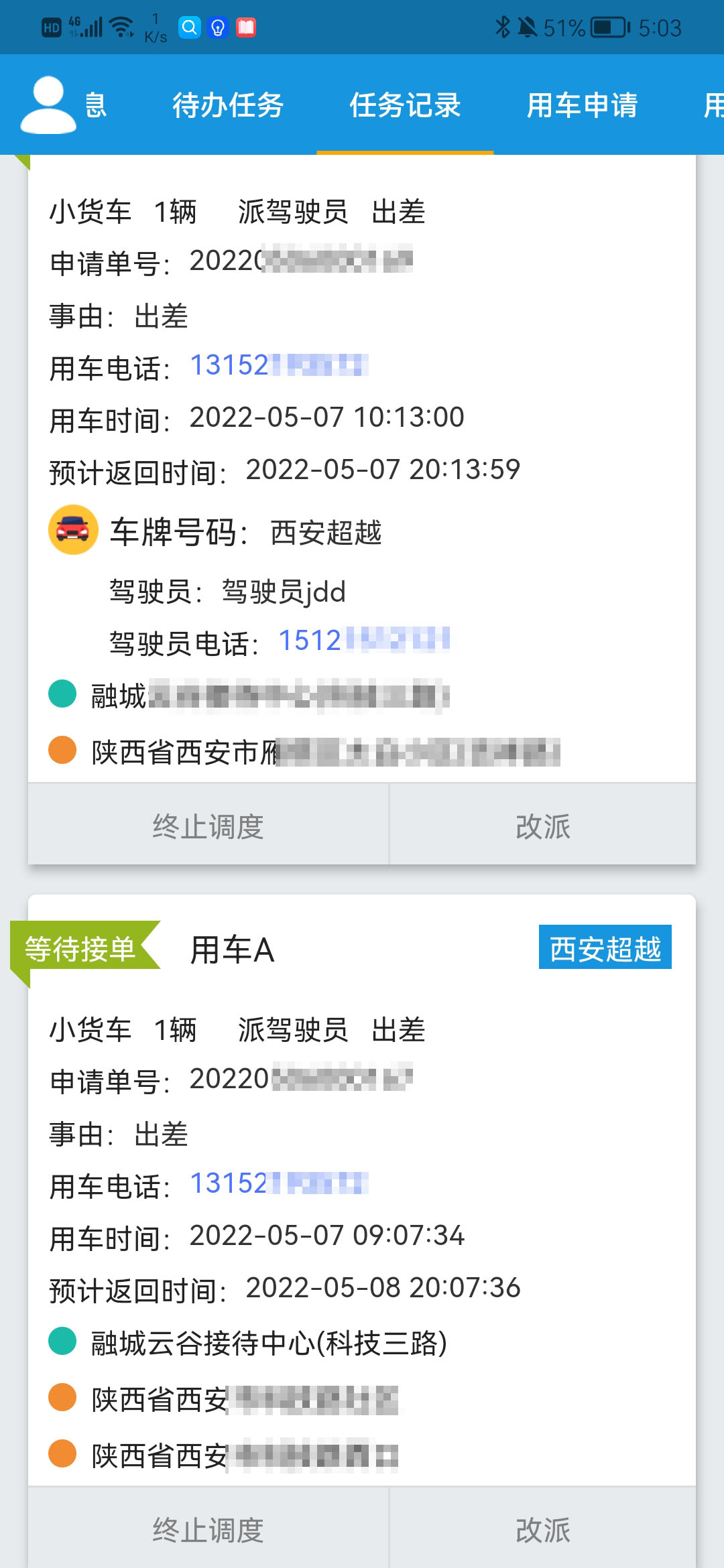Screen dimensions: 724x1568
Task: Open the user profile avatar
Action: point(48,104)
